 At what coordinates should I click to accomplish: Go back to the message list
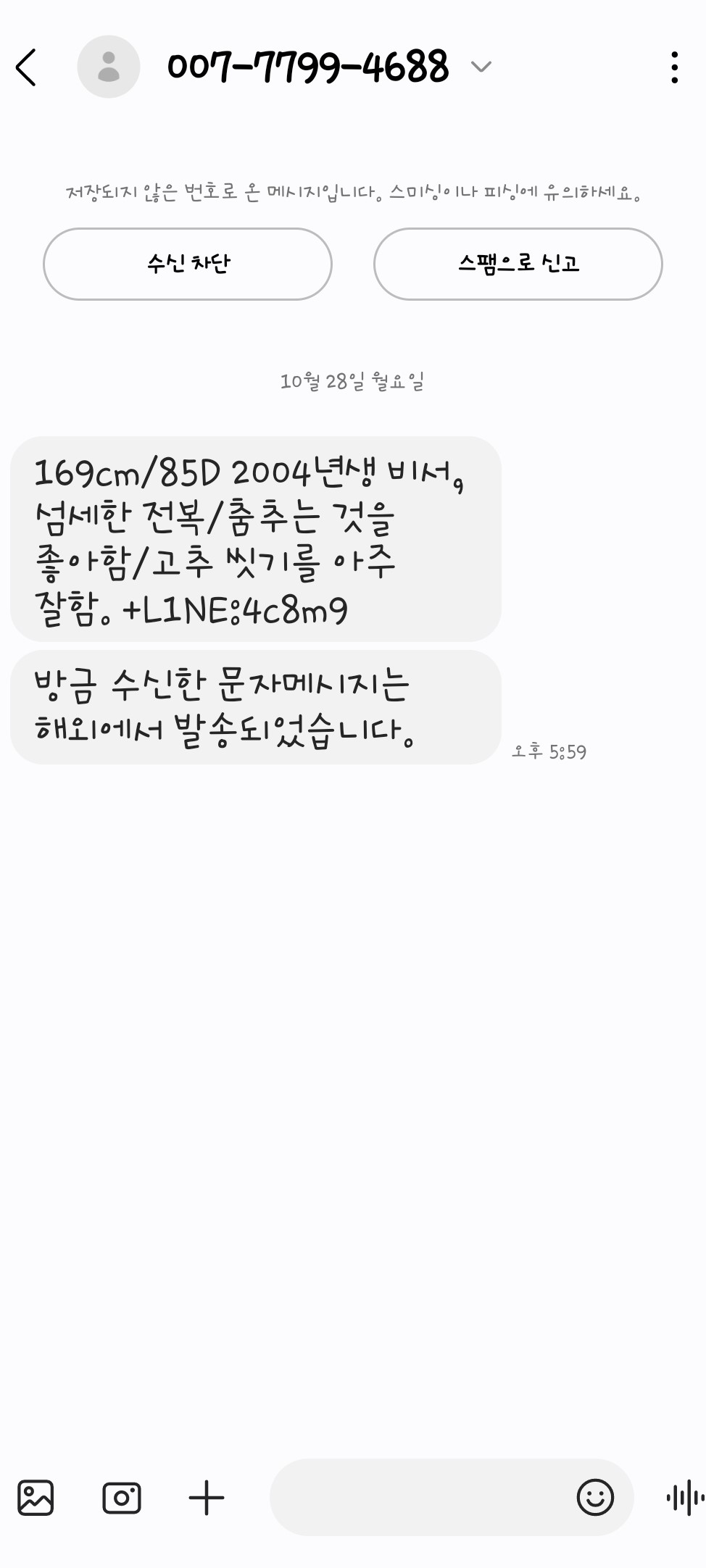pos(26,67)
